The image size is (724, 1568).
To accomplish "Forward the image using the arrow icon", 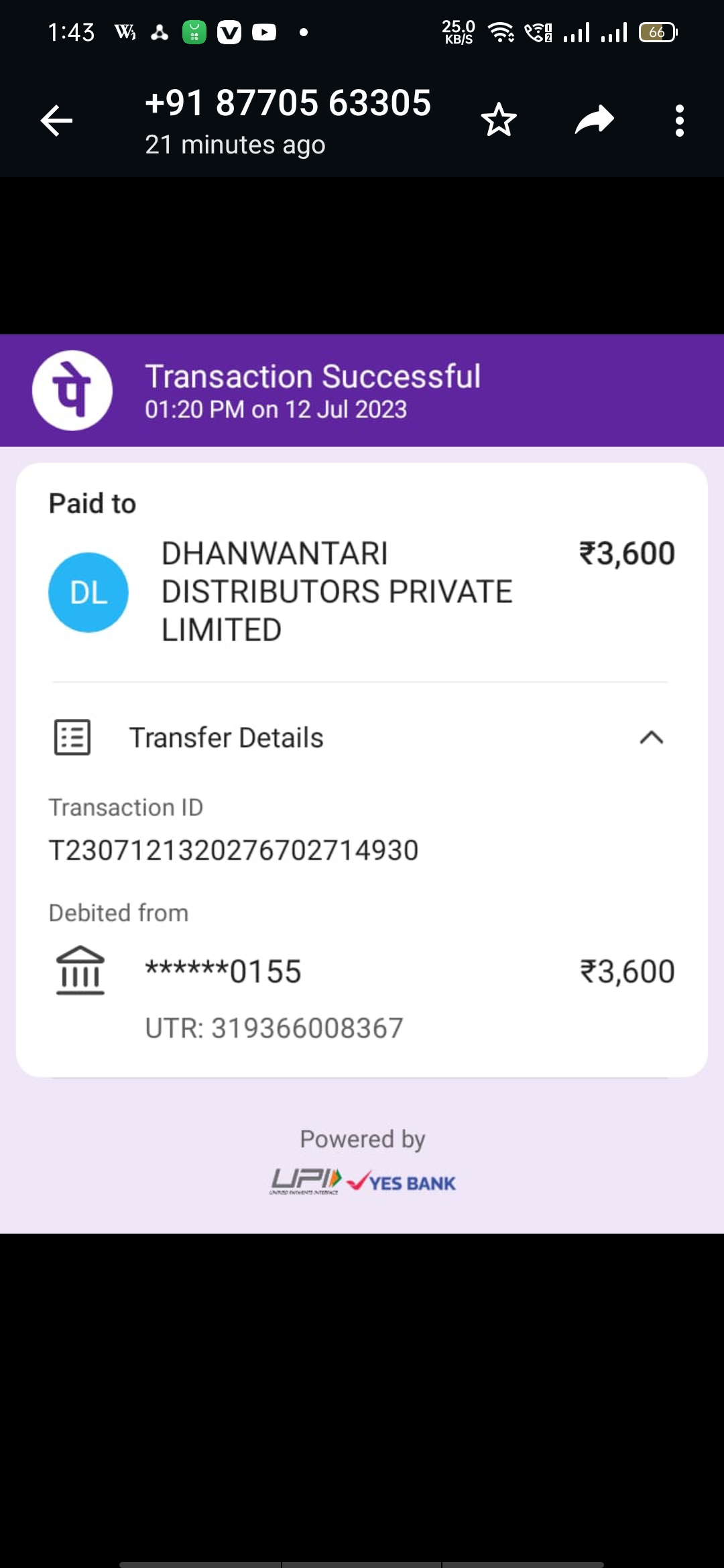I will pos(595,120).
